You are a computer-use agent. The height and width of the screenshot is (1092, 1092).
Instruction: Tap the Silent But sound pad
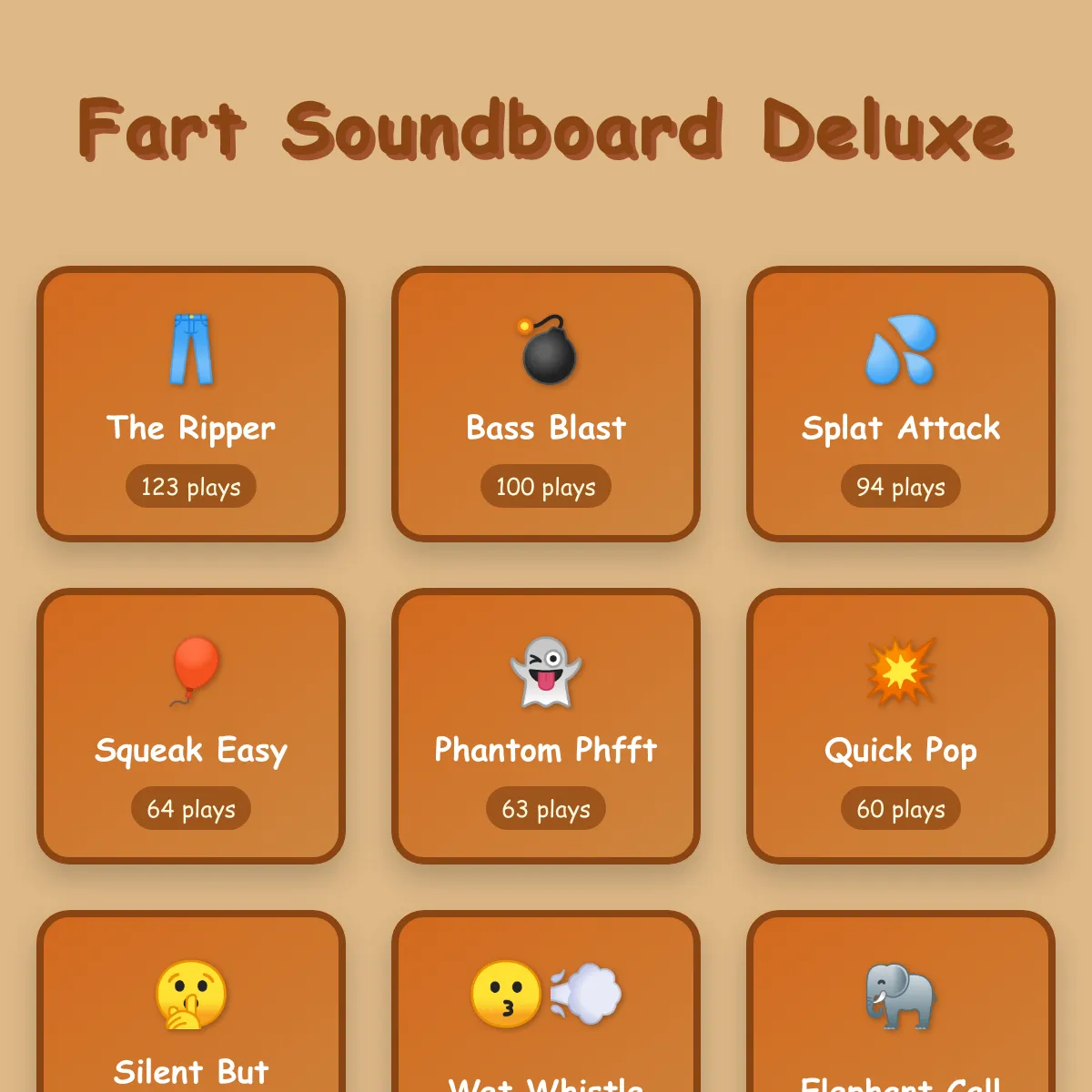[191, 1010]
